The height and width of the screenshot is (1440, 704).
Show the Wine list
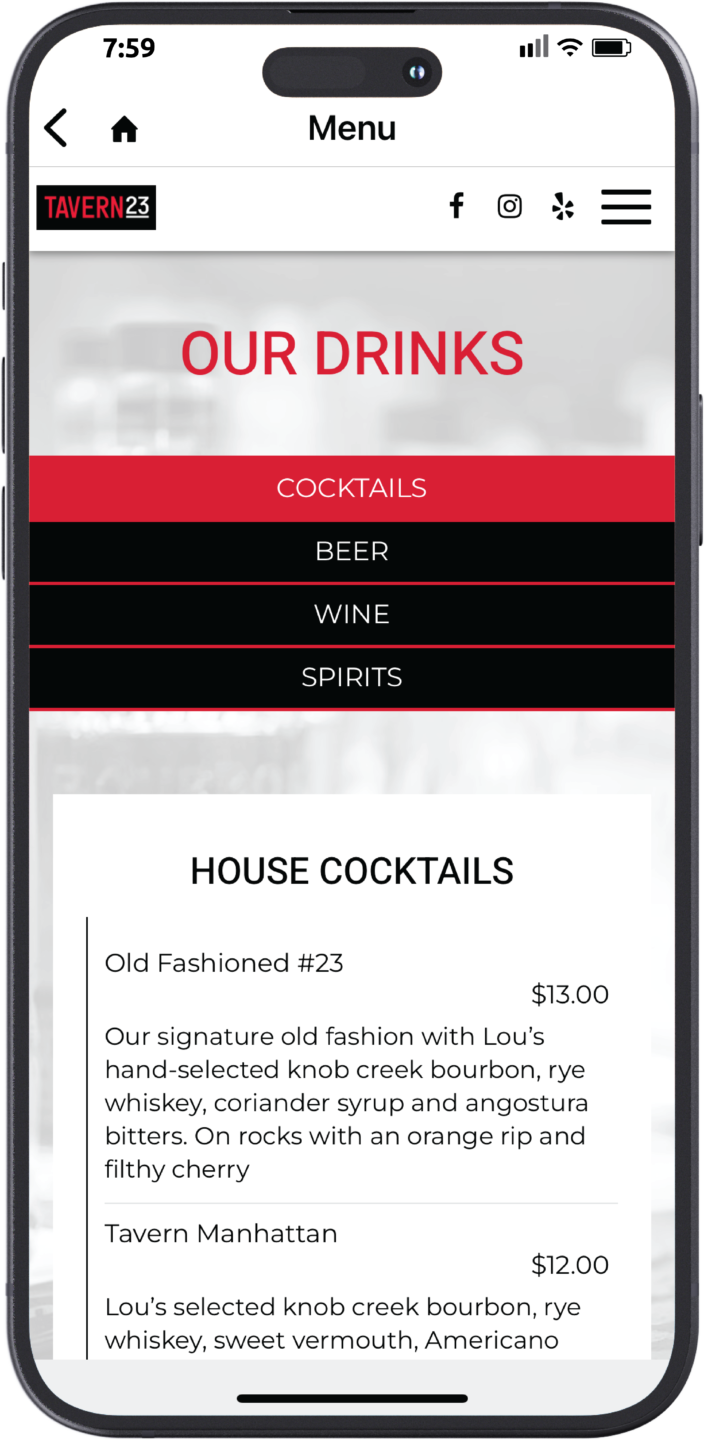click(352, 615)
